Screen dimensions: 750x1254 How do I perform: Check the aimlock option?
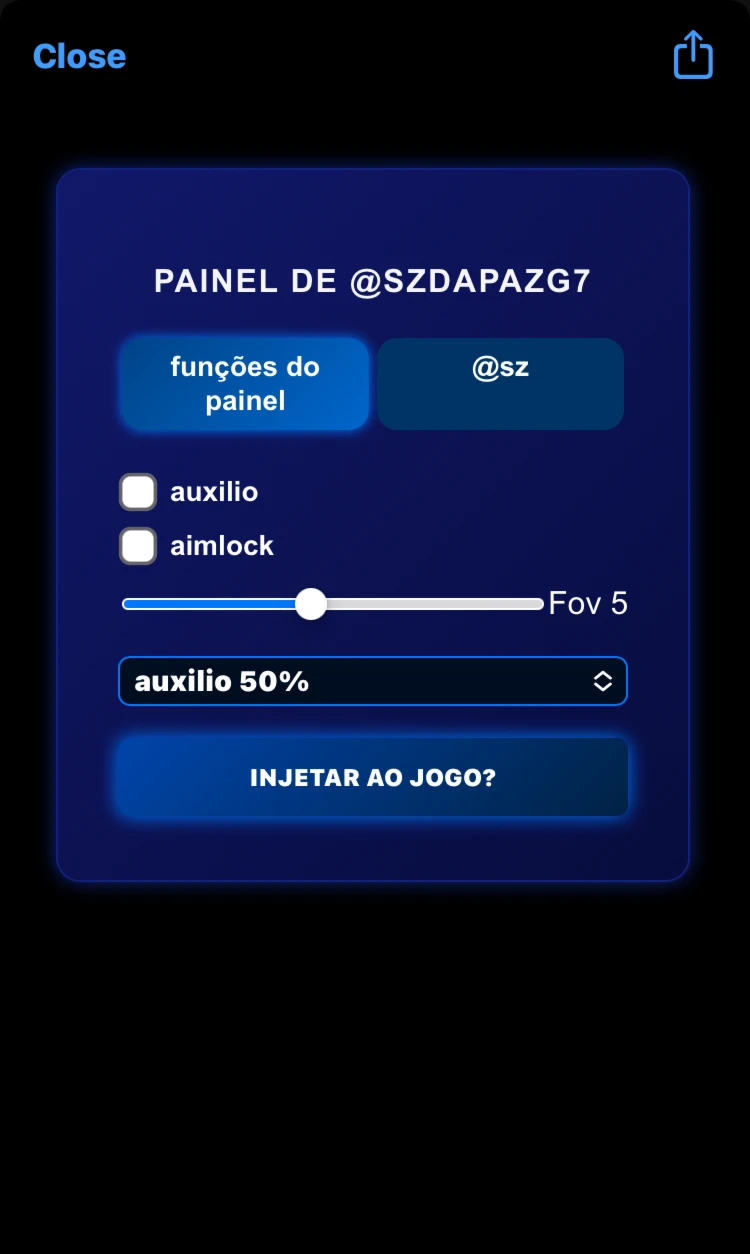click(138, 546)
